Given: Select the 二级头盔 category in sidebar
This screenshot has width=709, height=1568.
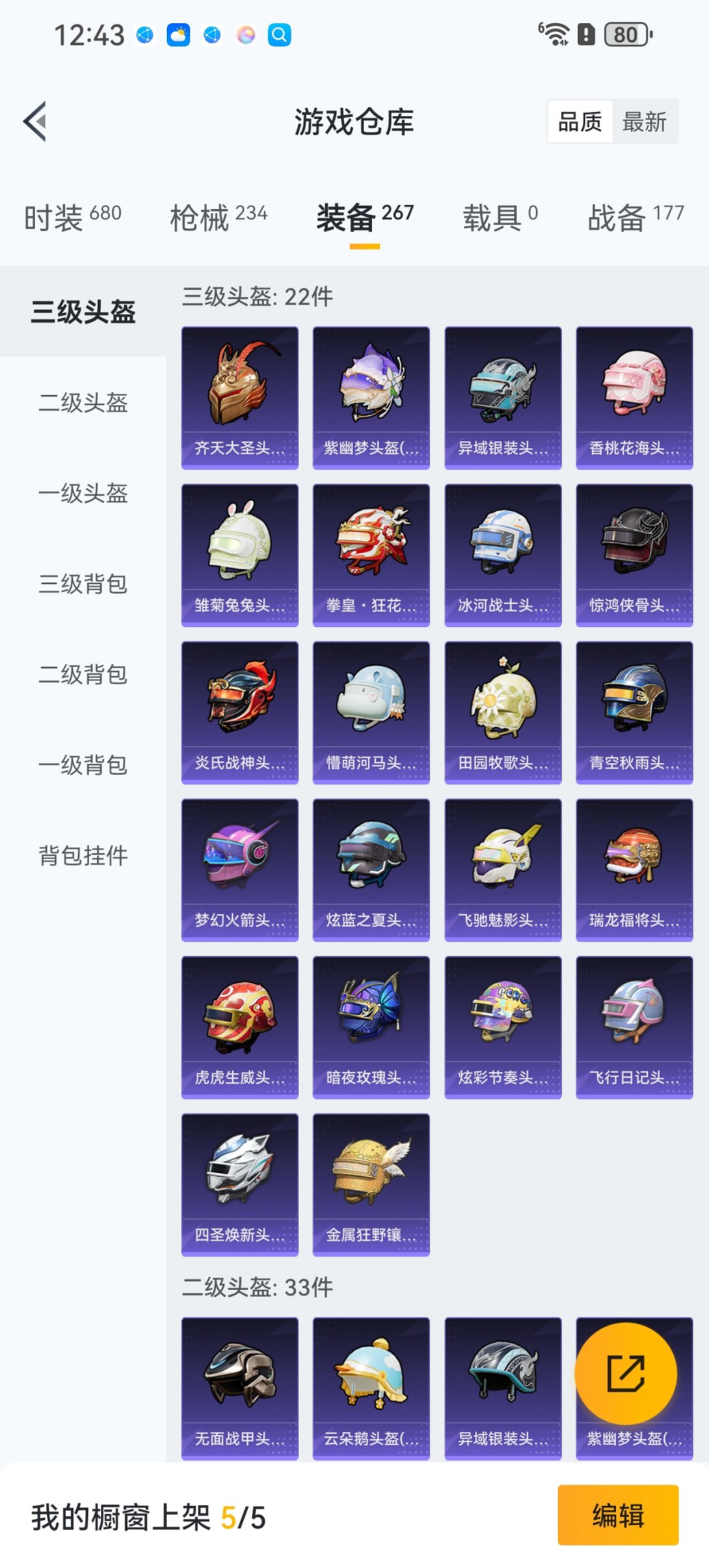Looking at the screenshot, I should (83, 404).
